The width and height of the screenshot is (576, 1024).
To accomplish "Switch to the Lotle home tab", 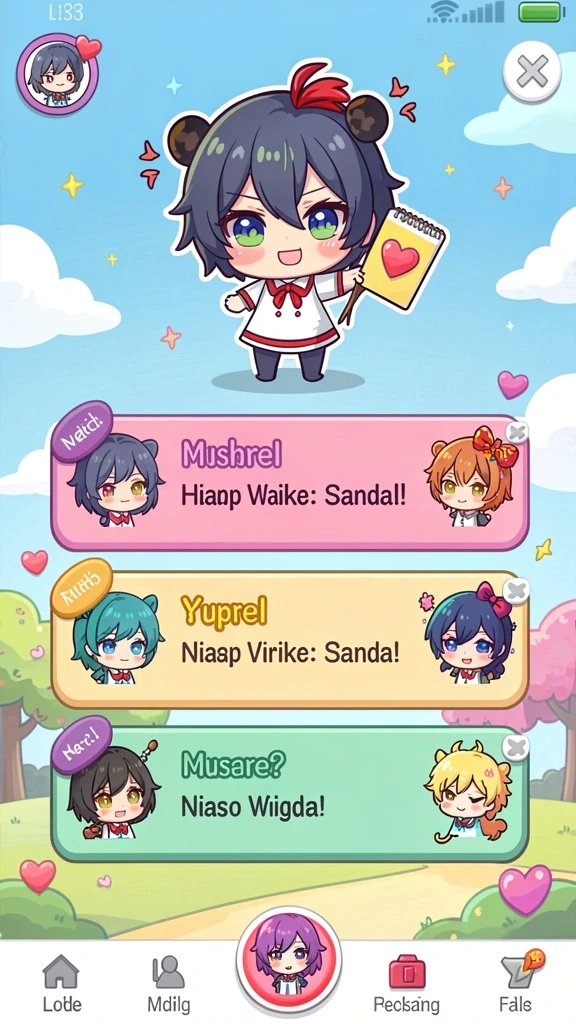I will click(x=62, y=983).
